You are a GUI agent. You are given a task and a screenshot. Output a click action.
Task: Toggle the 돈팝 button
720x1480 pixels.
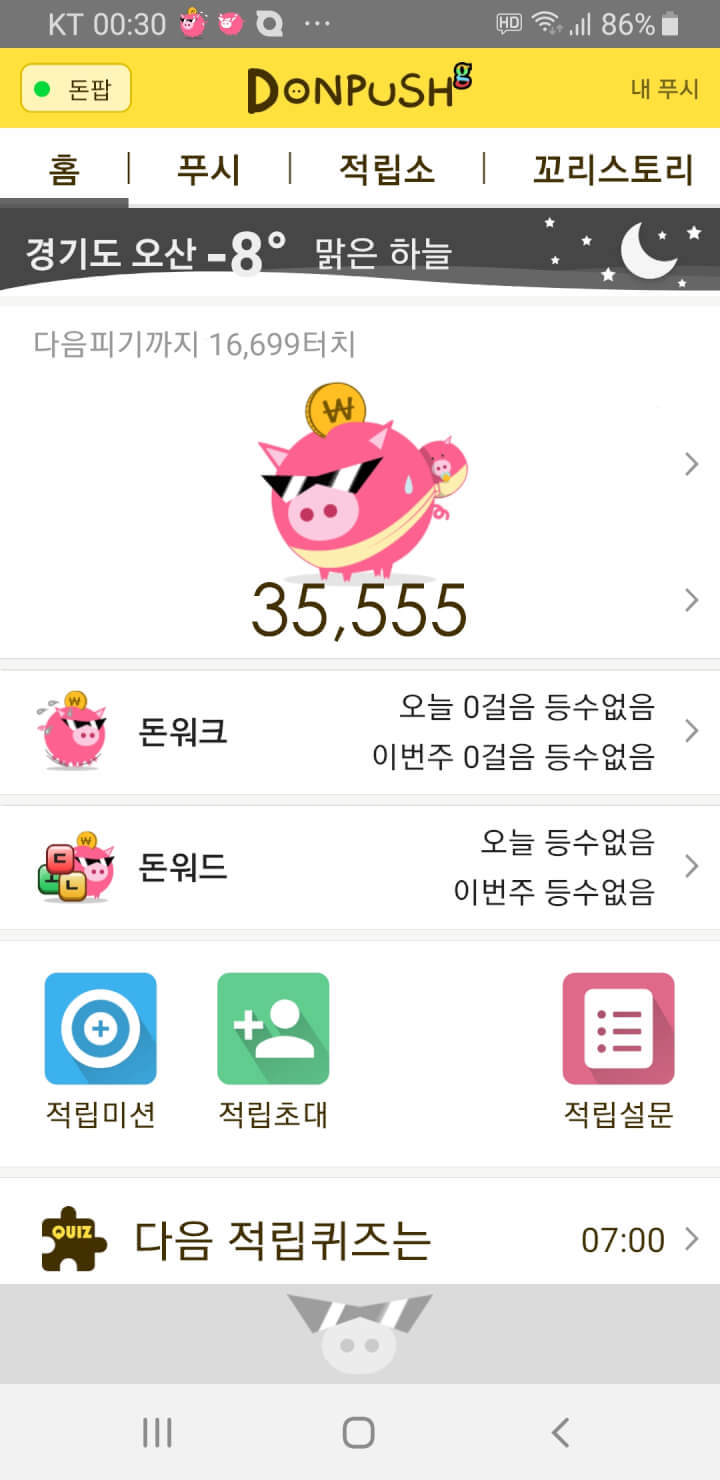coord(76,90)
